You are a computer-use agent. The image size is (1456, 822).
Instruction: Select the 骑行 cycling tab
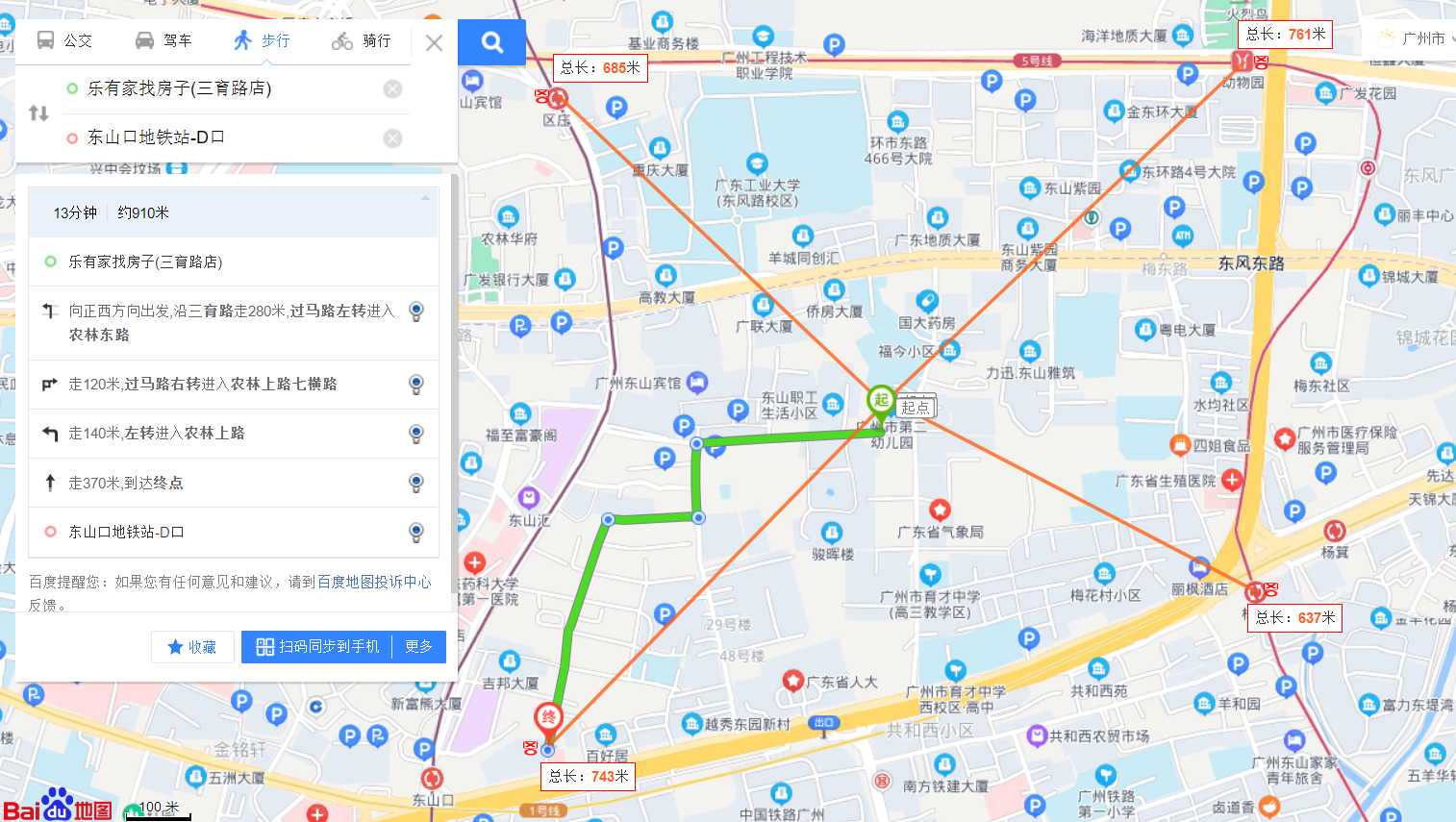pyautogui.click(x=362, y=40)
